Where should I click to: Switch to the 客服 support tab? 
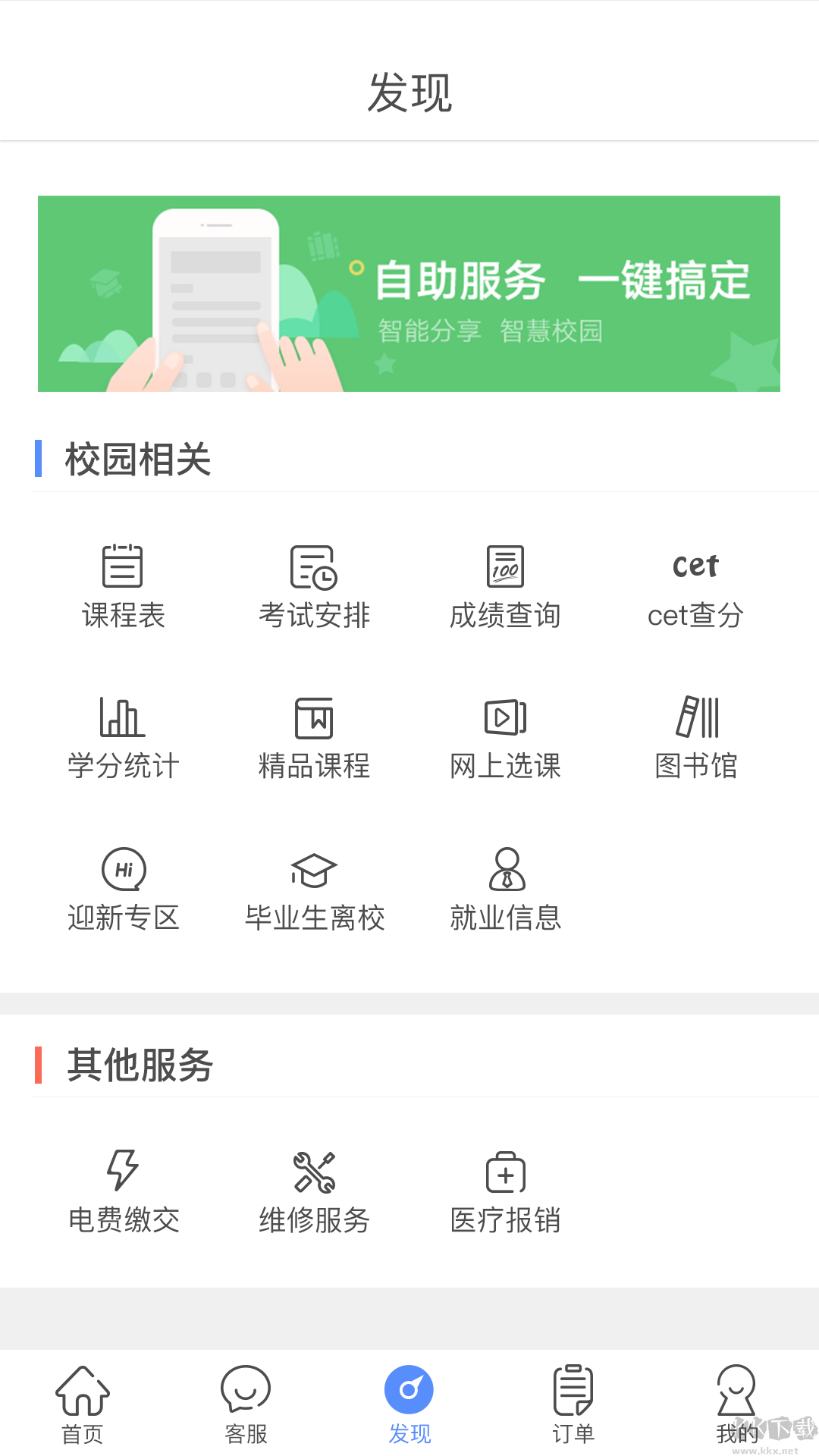pyautogui.click(x=246, y=1404)
